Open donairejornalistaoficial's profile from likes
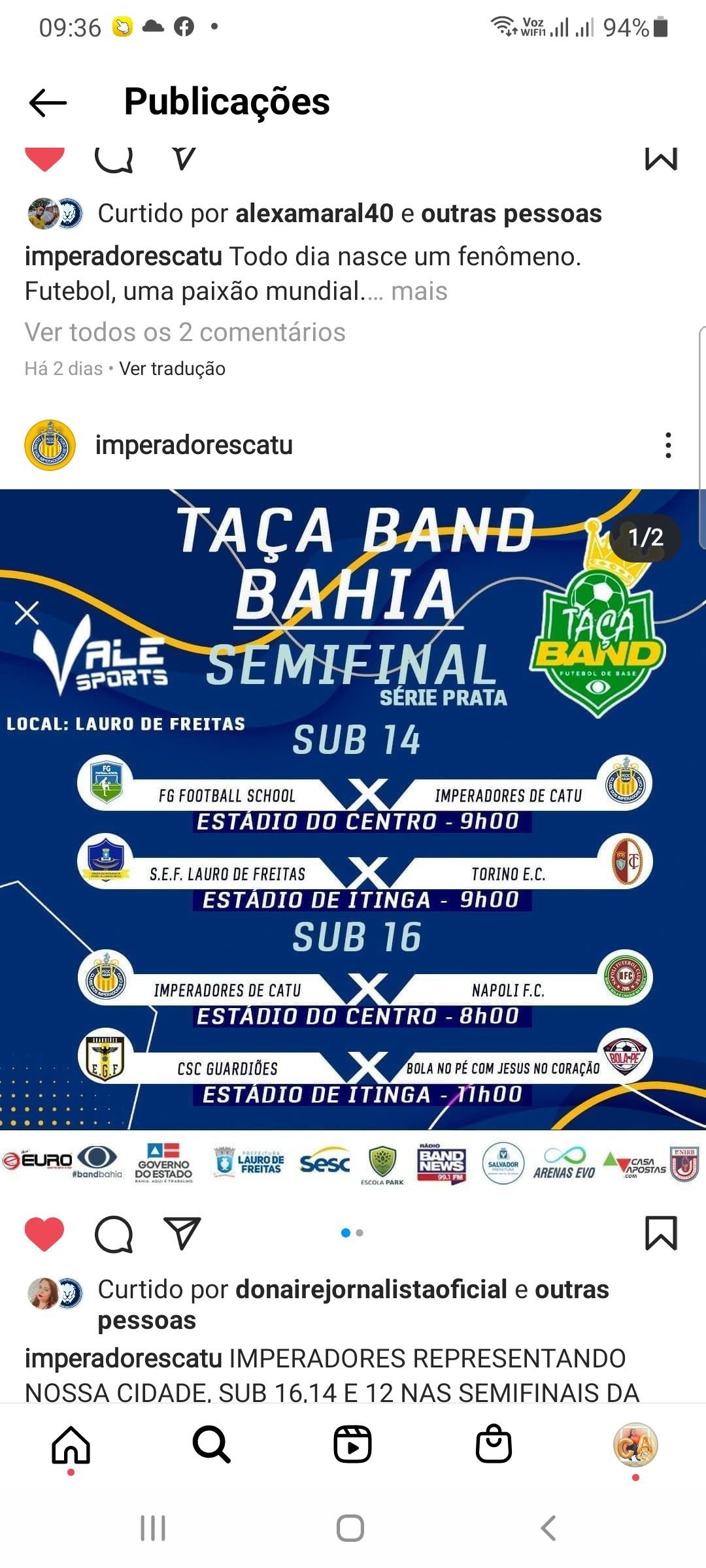This screenshot has width=706, height=1568. [x=371, y=1290]
